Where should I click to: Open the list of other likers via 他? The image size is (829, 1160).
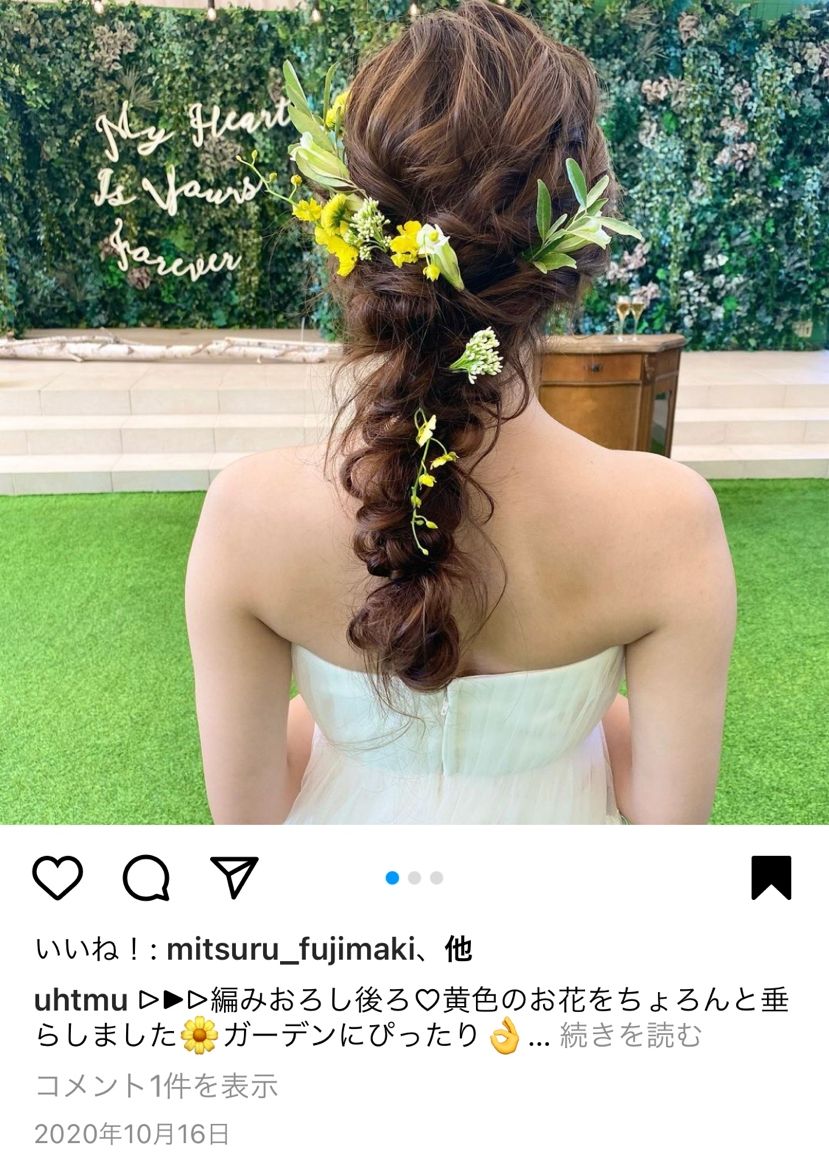click(x=458, y=949)
